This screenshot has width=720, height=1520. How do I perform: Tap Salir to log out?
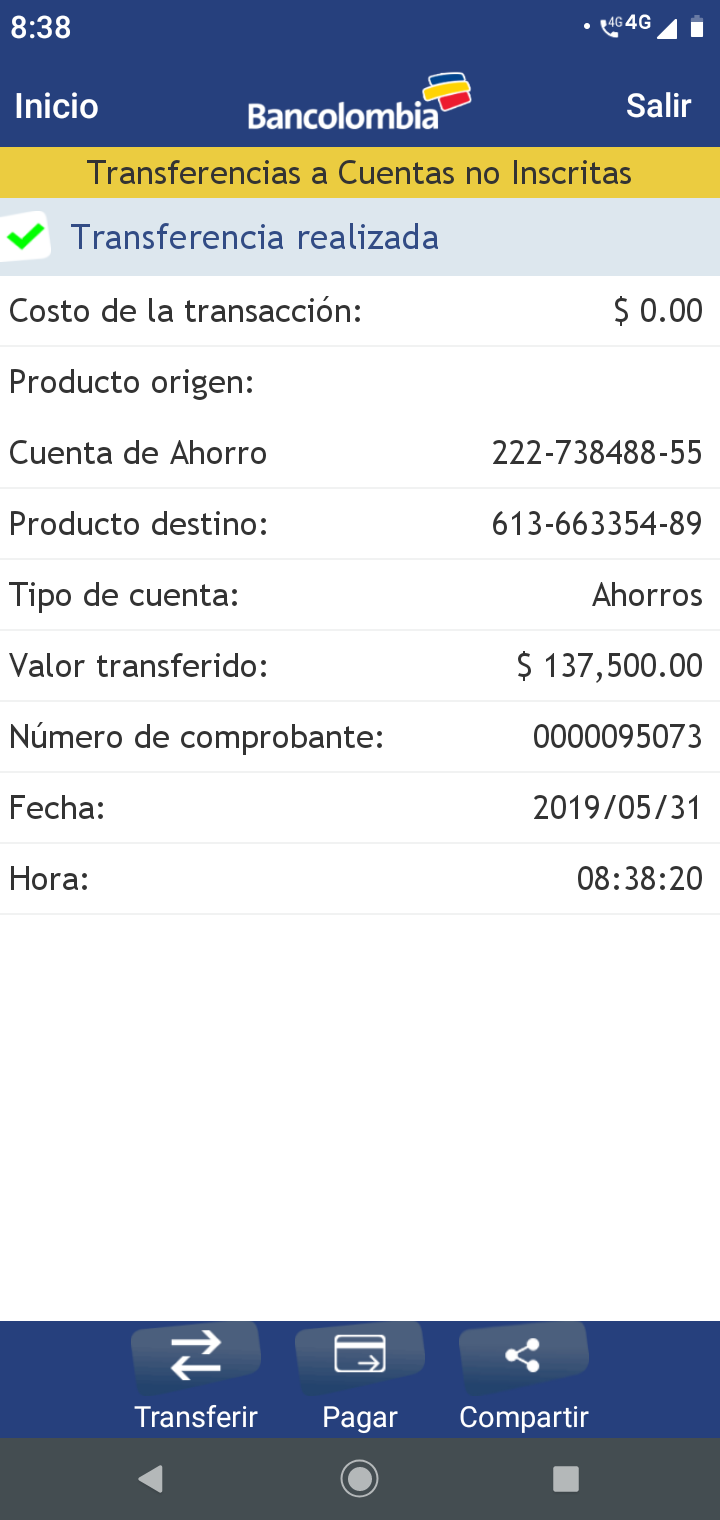[x=658, y=106]
